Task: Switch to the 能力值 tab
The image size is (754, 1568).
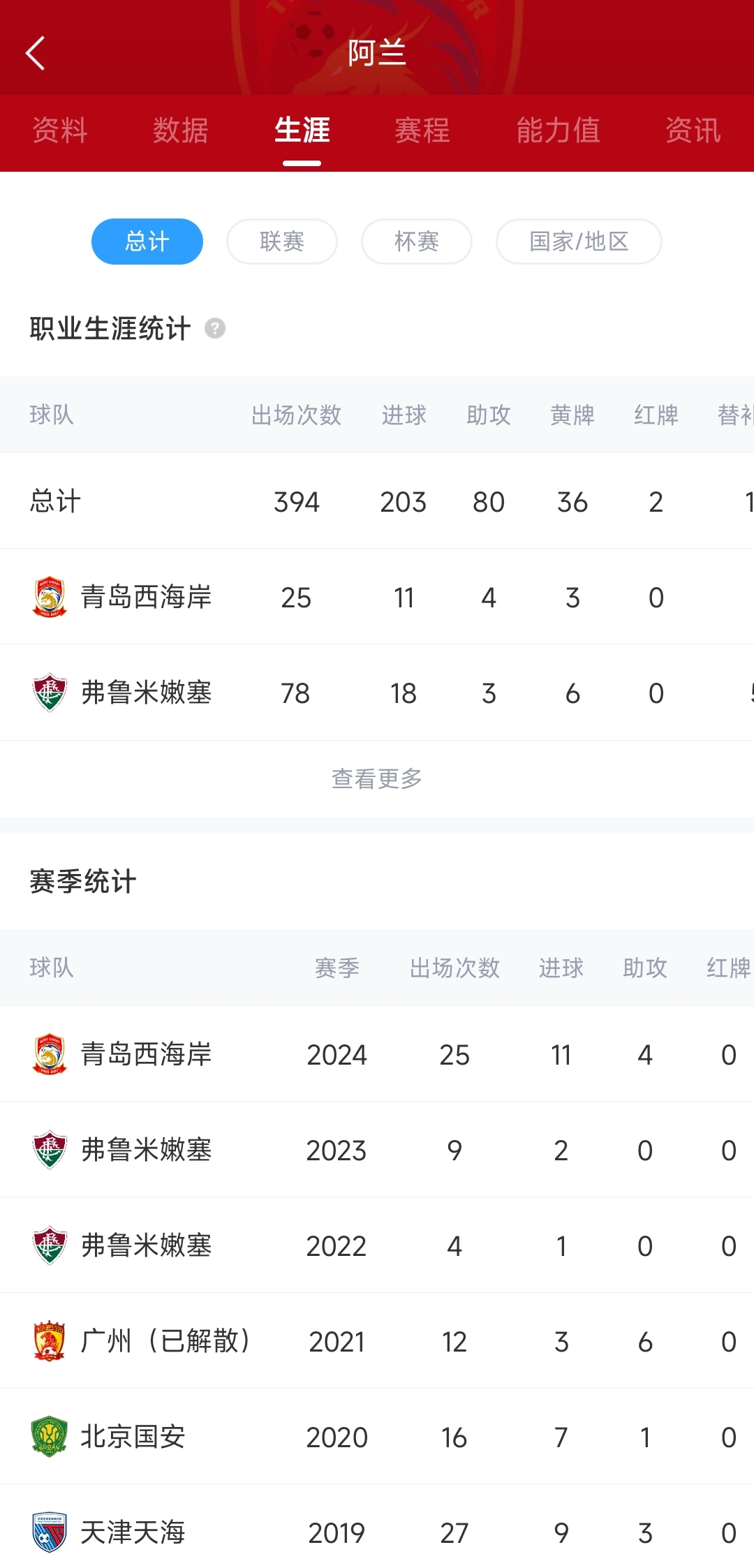Action: (558, 131)
